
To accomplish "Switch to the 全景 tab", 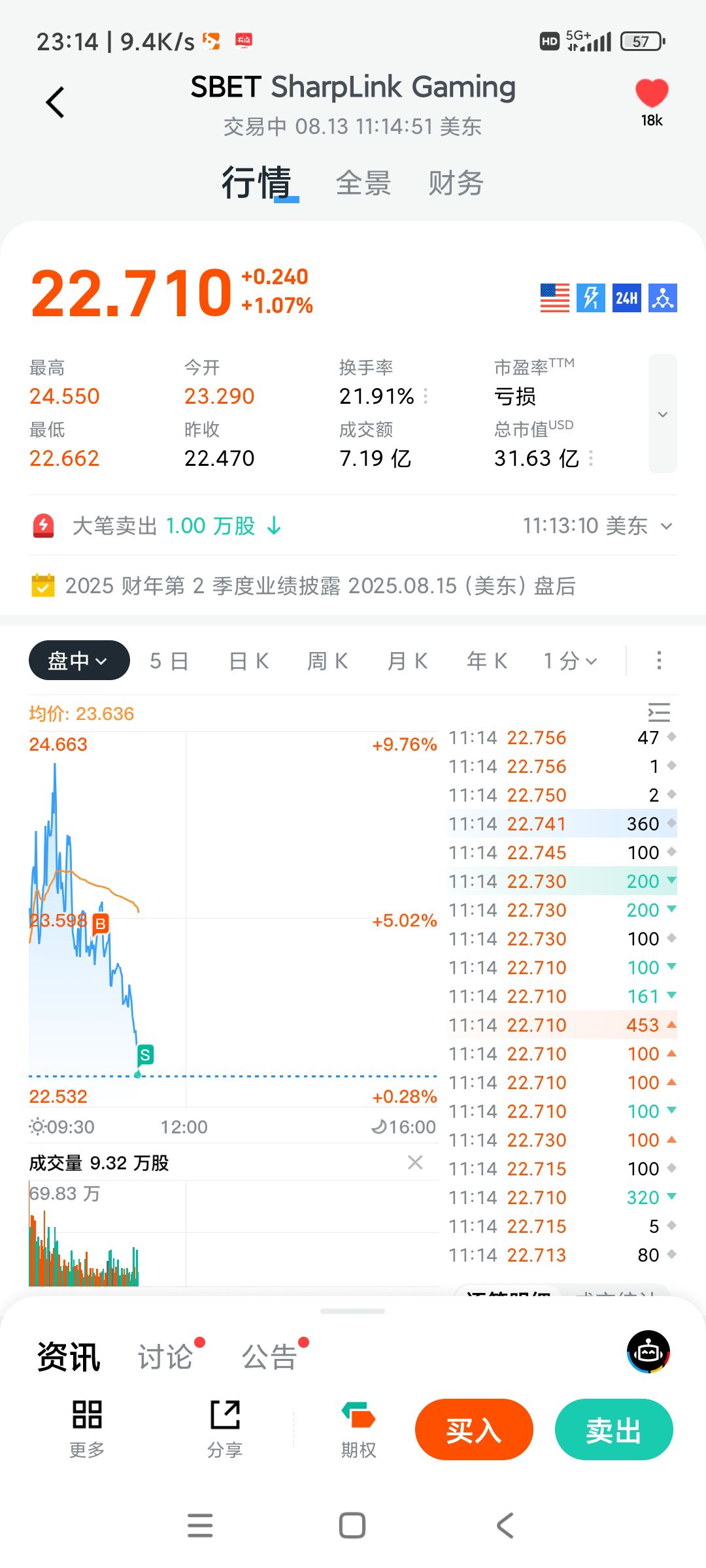I will click(x=363, y=183).
